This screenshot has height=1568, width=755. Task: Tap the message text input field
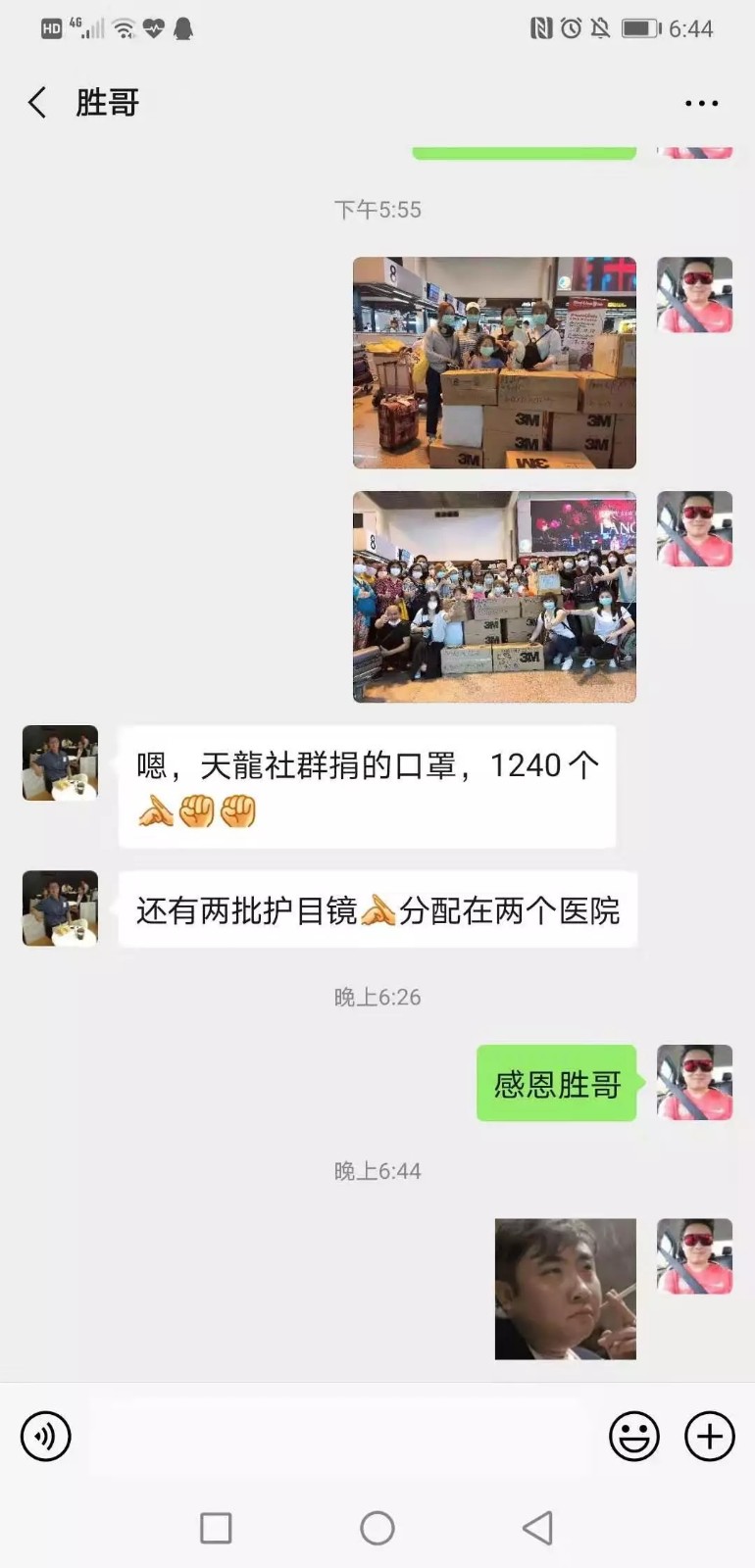[338, 1437]
